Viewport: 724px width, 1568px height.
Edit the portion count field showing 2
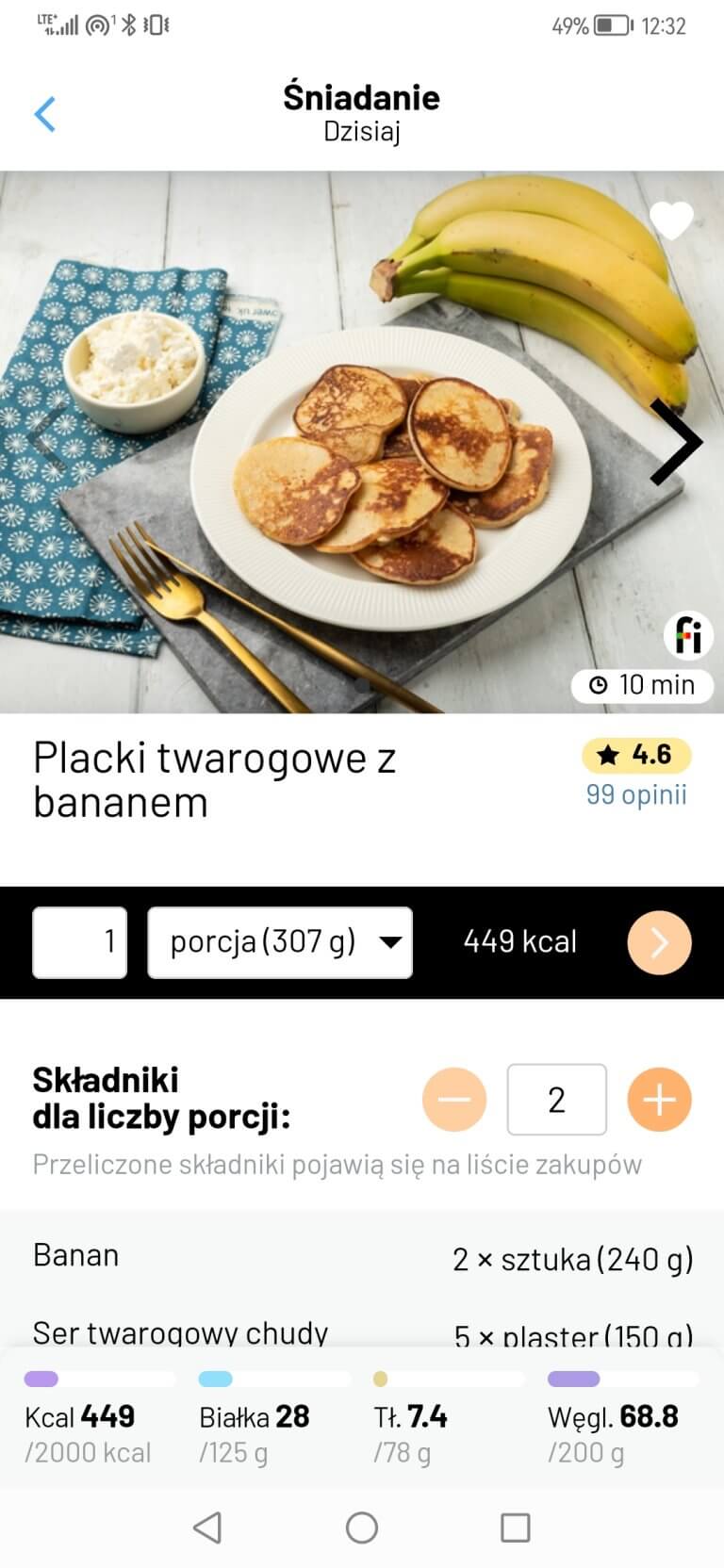coord(556,1100)
